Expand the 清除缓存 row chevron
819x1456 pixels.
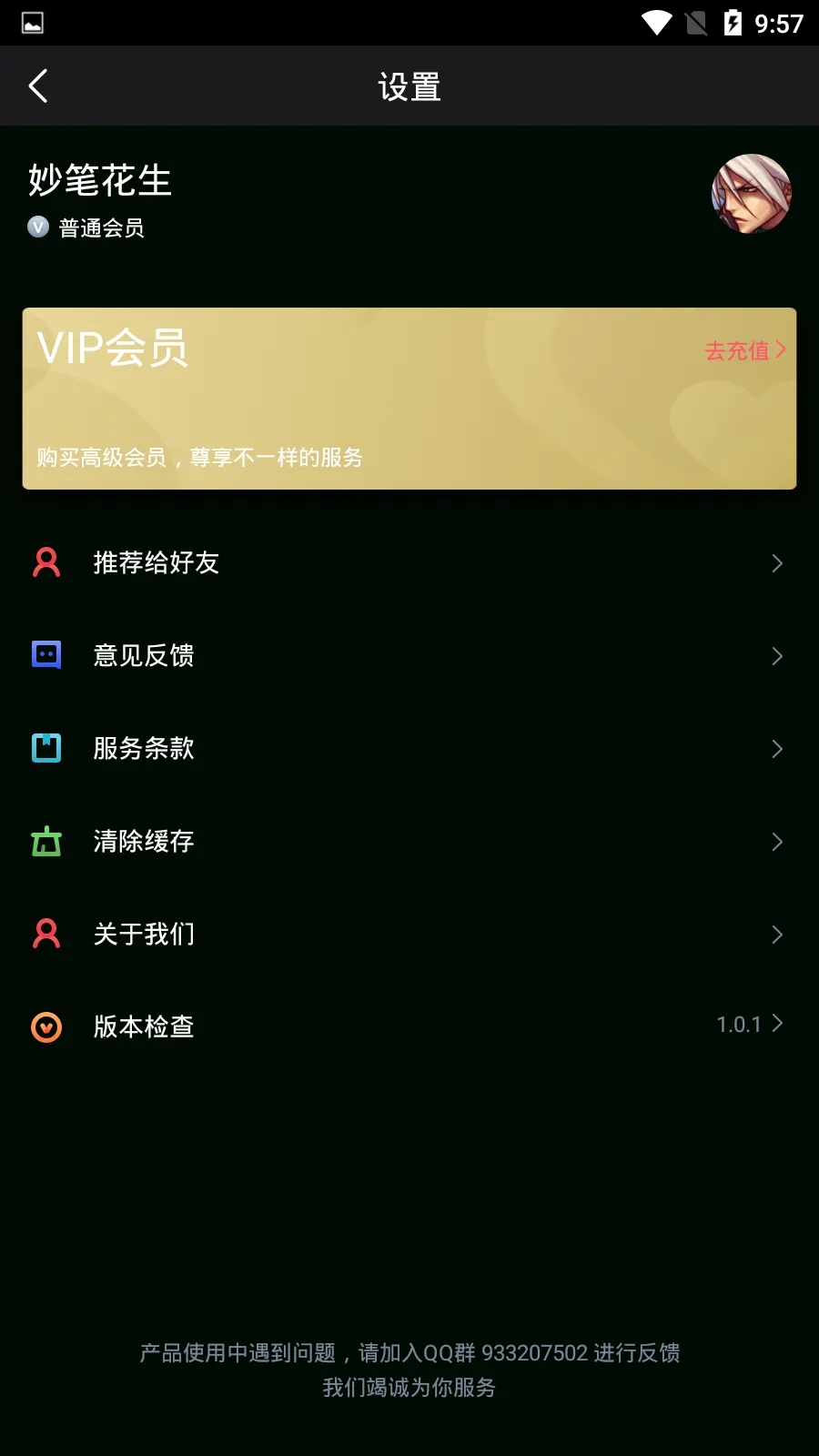pos(778,841)
